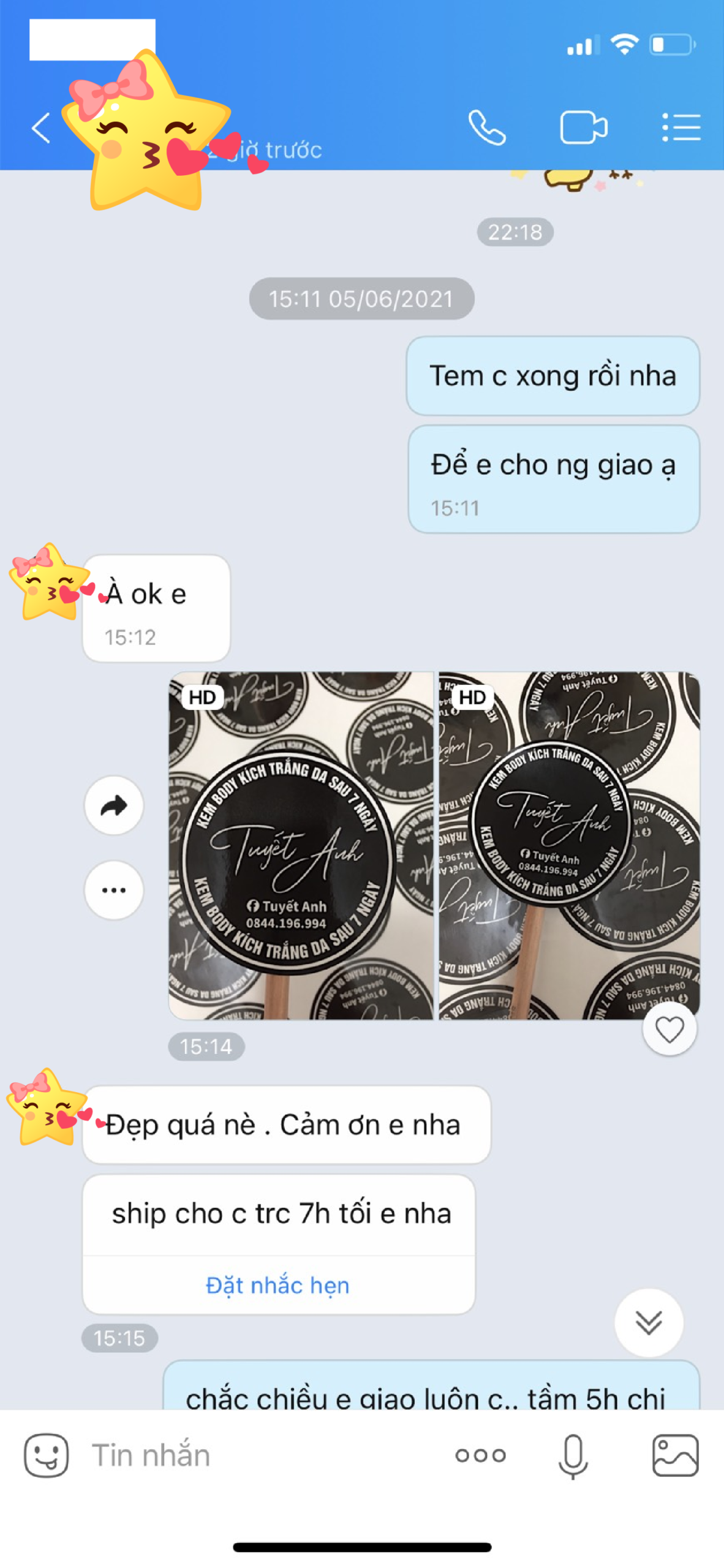
Task: Open the right sticker photo
Action: 569,845
